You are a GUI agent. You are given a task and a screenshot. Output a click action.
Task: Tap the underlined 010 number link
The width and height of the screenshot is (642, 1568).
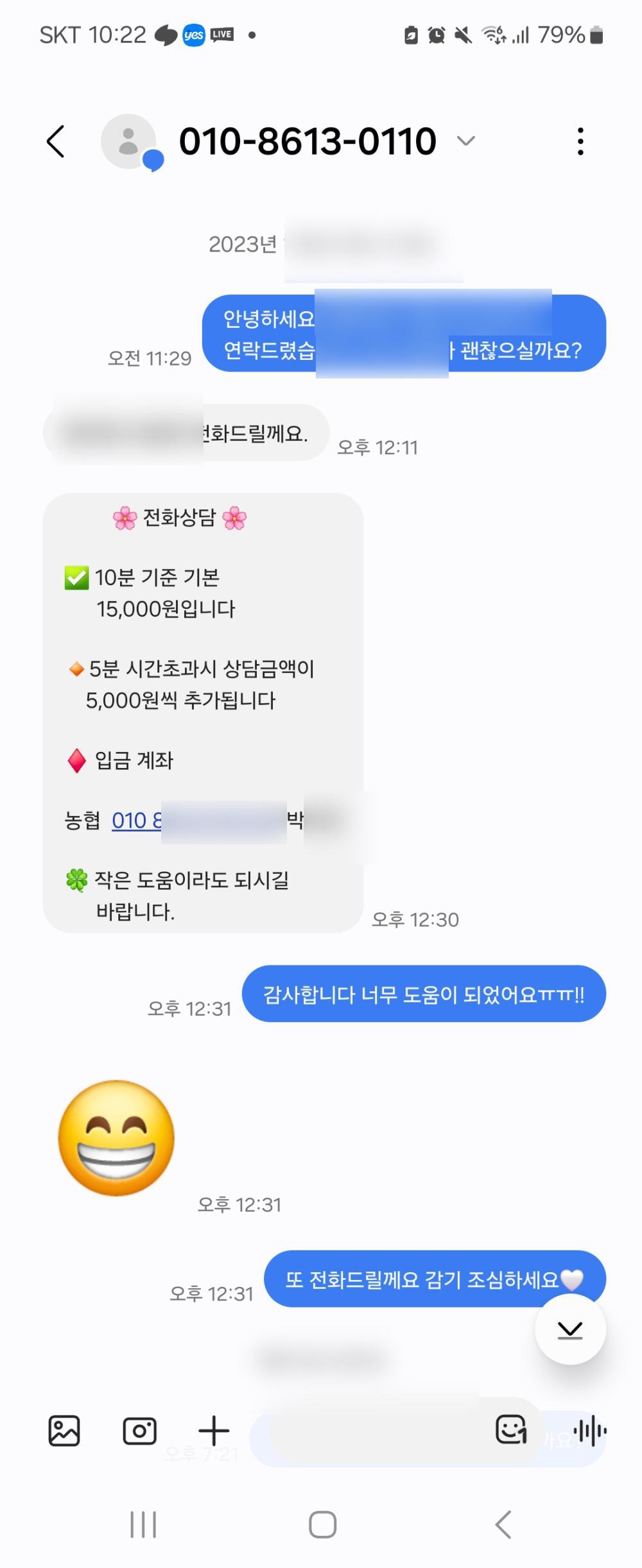(x=136, y=821)
